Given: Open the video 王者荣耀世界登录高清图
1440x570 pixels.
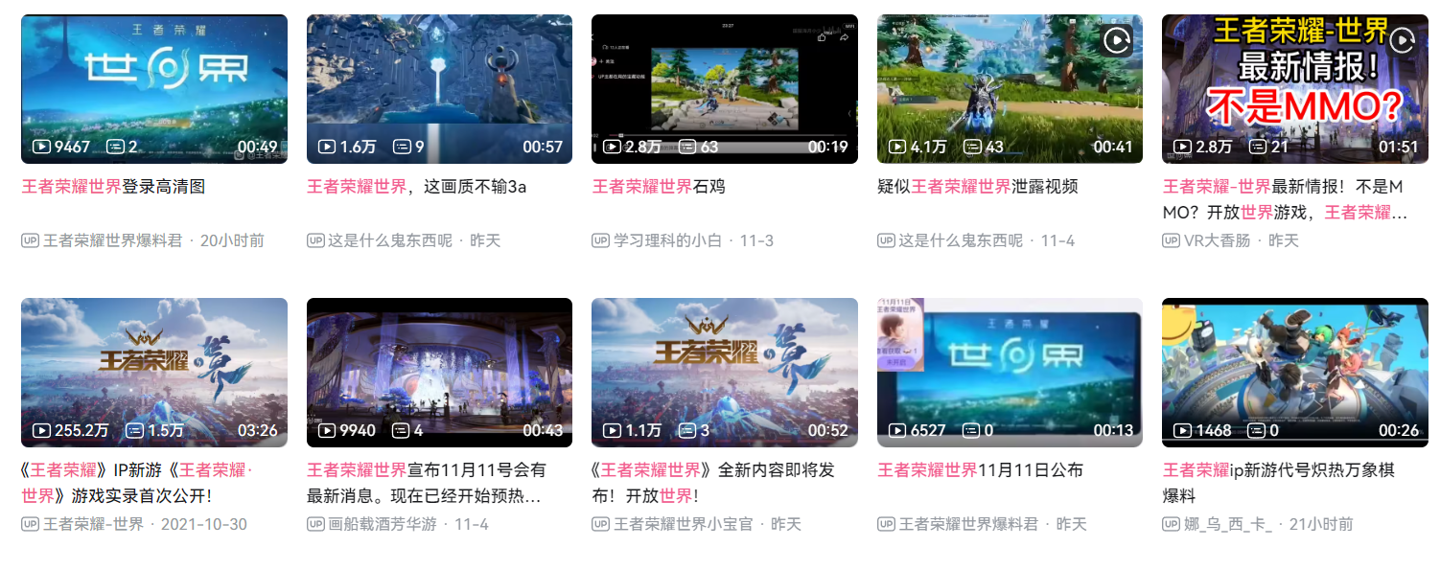Looking at the screenshot, I should (x=154, y=89).
